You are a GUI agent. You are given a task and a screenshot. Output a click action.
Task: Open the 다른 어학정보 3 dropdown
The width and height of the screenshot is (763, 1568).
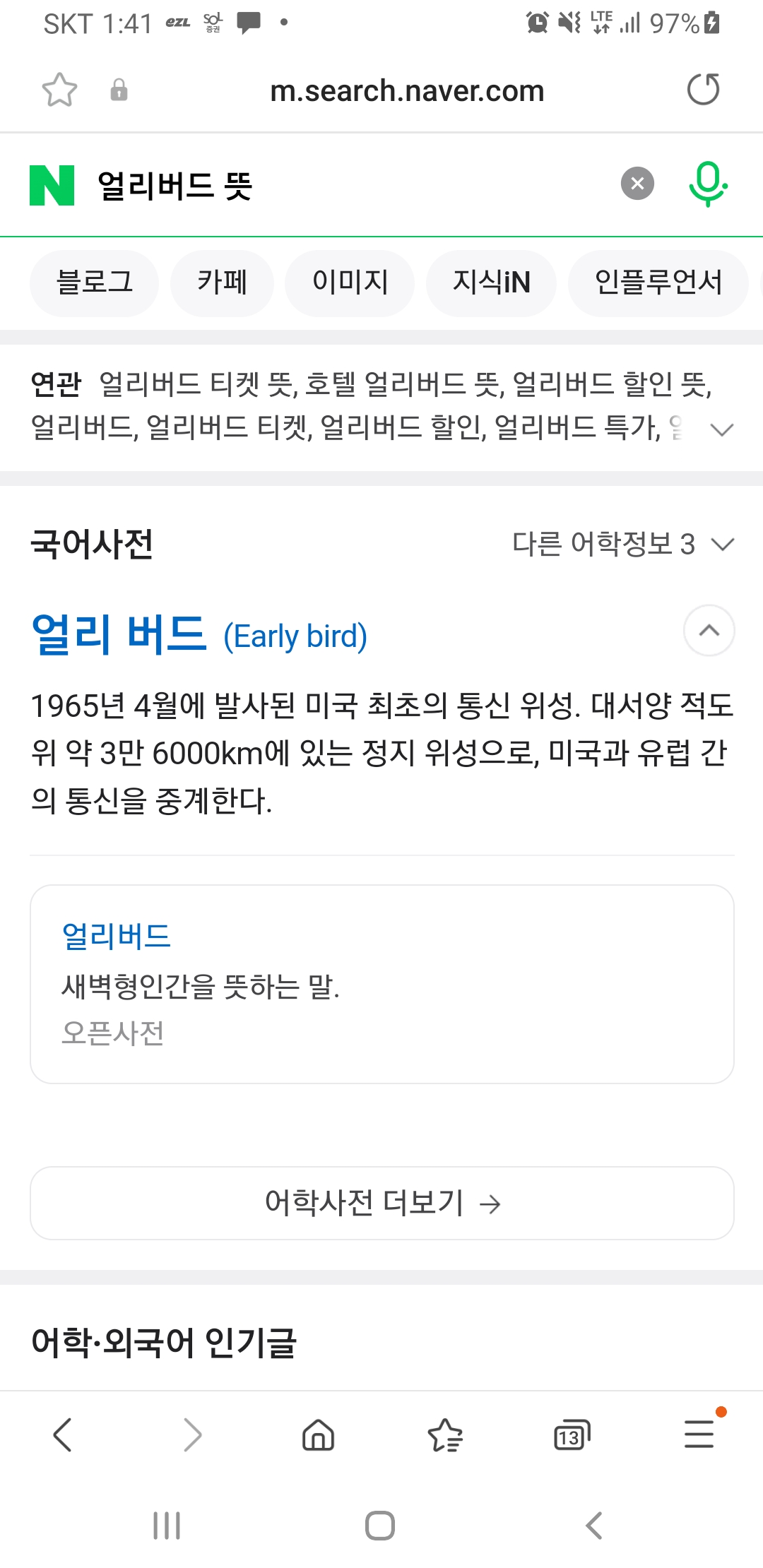coord(622,544)
